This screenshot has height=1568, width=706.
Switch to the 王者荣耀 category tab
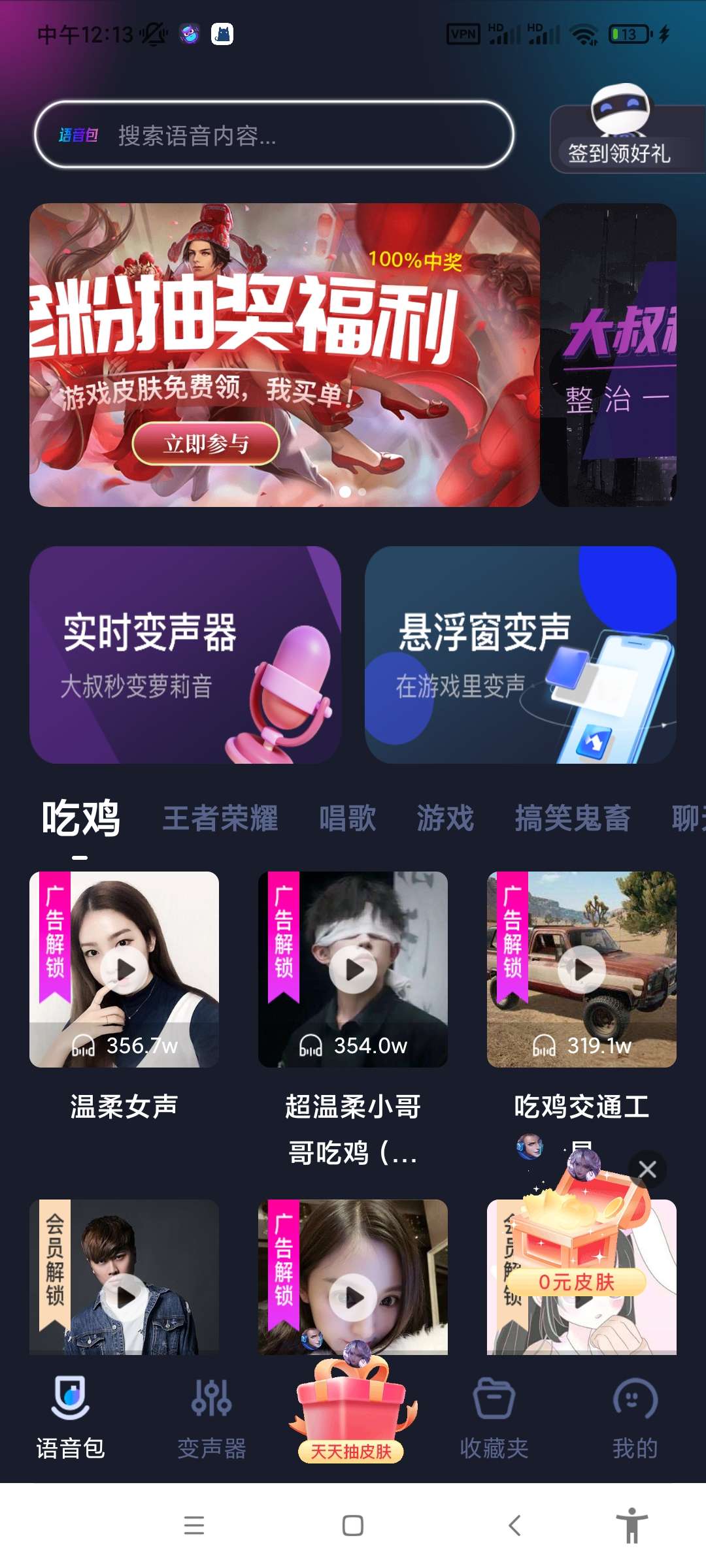coord(220,818)
